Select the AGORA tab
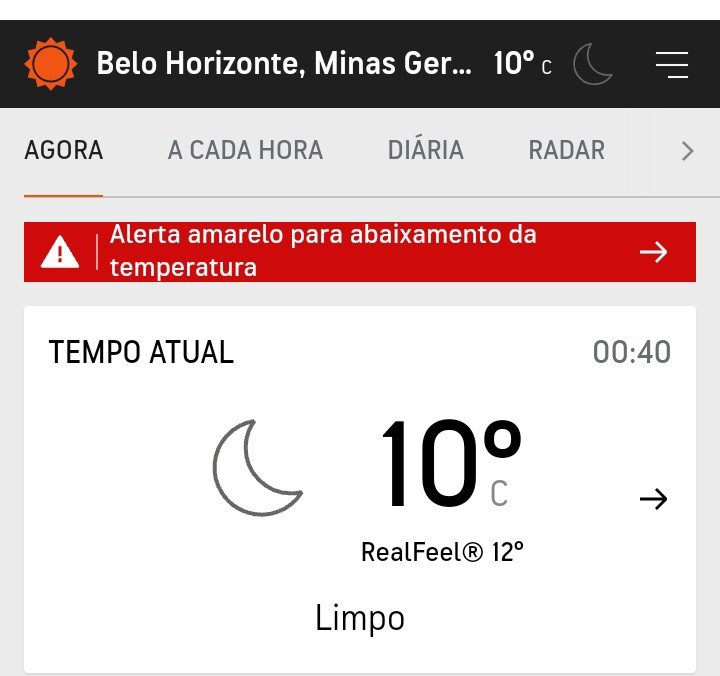Viewport: 720px width, 676px height. point(63,151)
